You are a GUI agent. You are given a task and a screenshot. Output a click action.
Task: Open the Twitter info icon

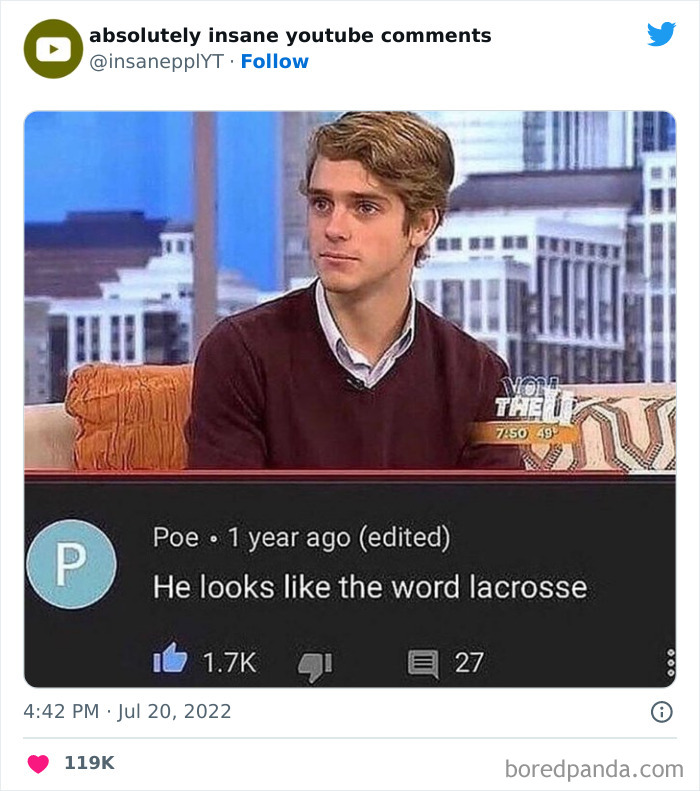[x=661, y=712]
